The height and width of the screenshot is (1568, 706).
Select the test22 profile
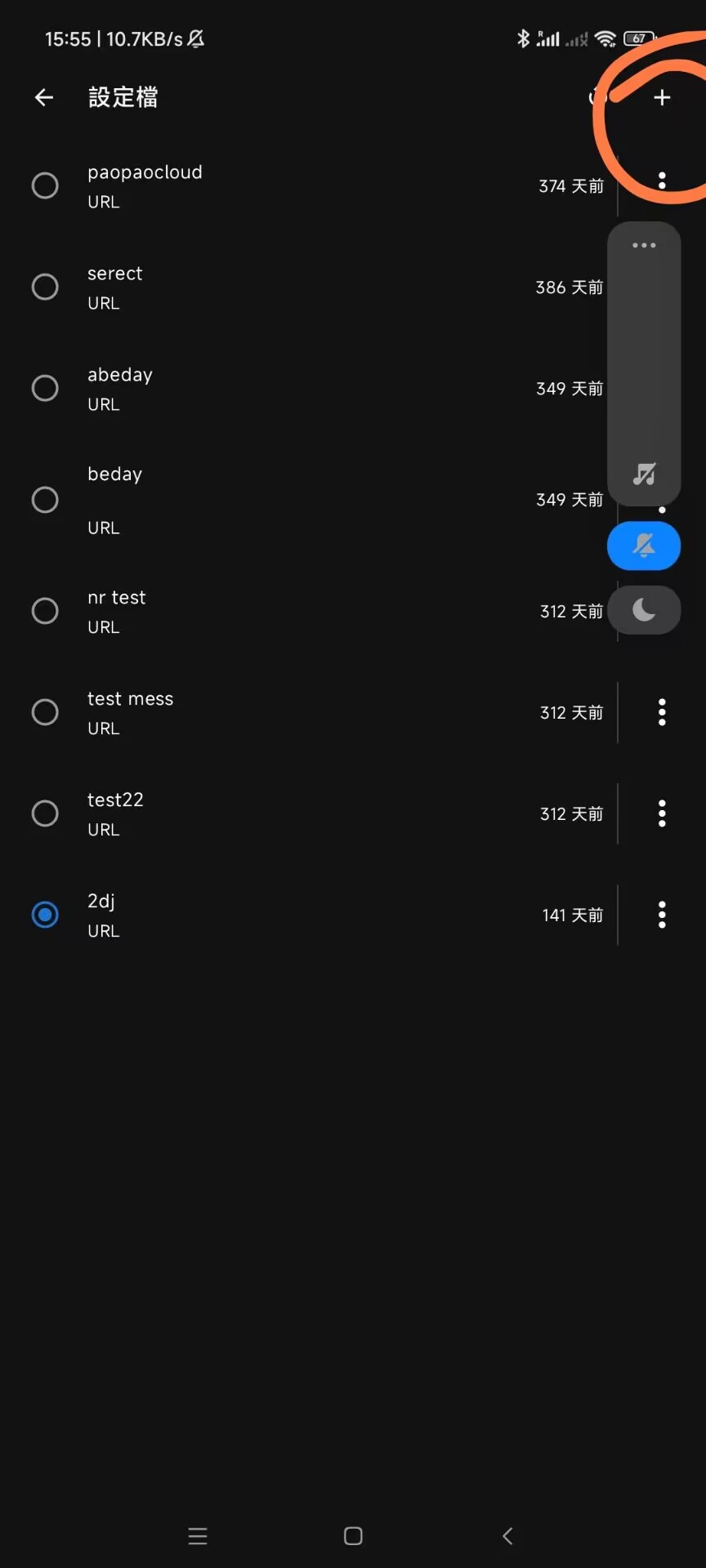click(x=45, y=813)
